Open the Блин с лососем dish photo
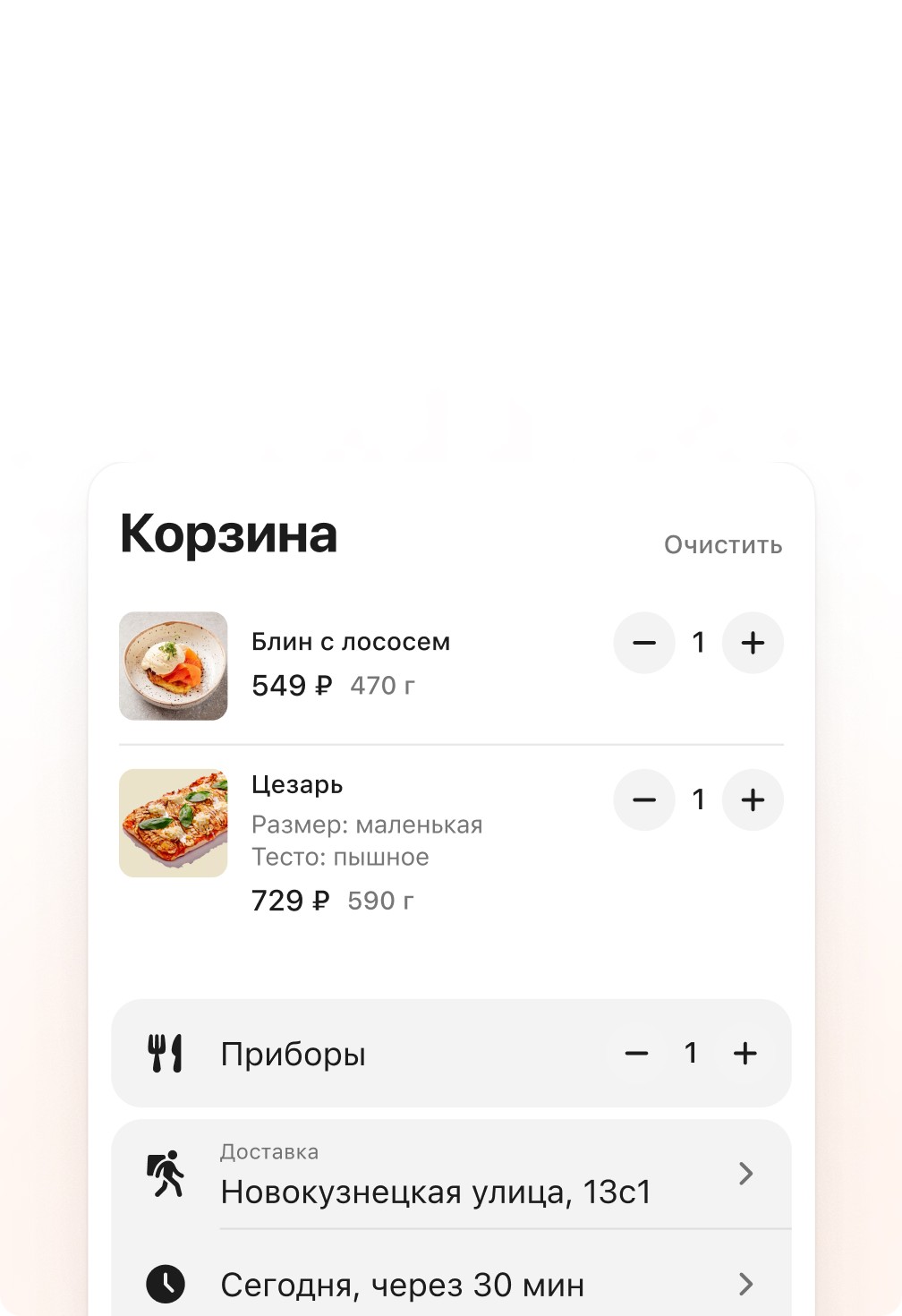902x1316 pixels. [174, 666]
